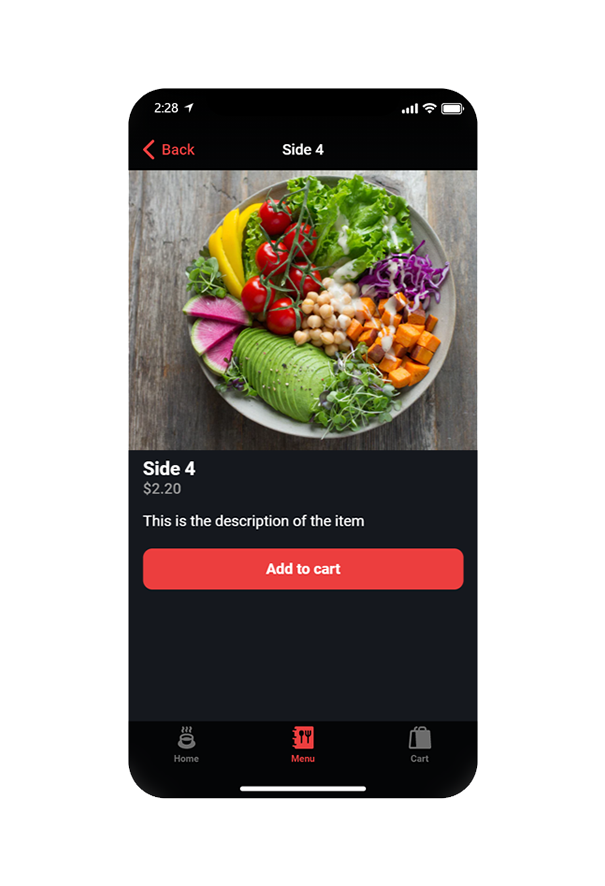This screenshot has height=886, width=605.
Task: Open the Cart tab
Action: pyautogui.click(x=419, y=745)
